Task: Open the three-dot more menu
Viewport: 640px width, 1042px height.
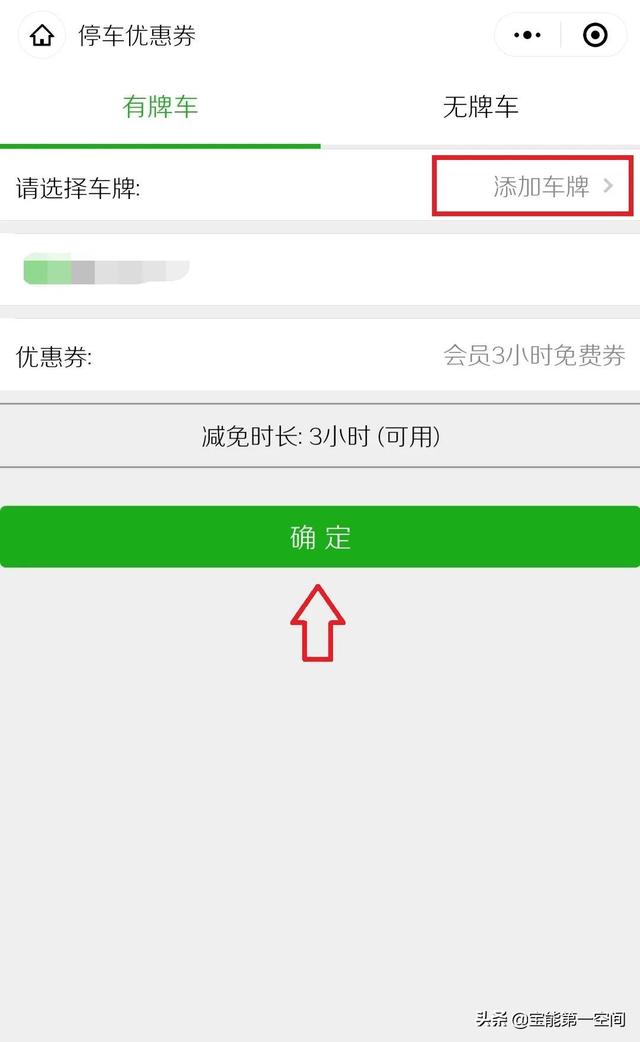Action: point(527,35)
